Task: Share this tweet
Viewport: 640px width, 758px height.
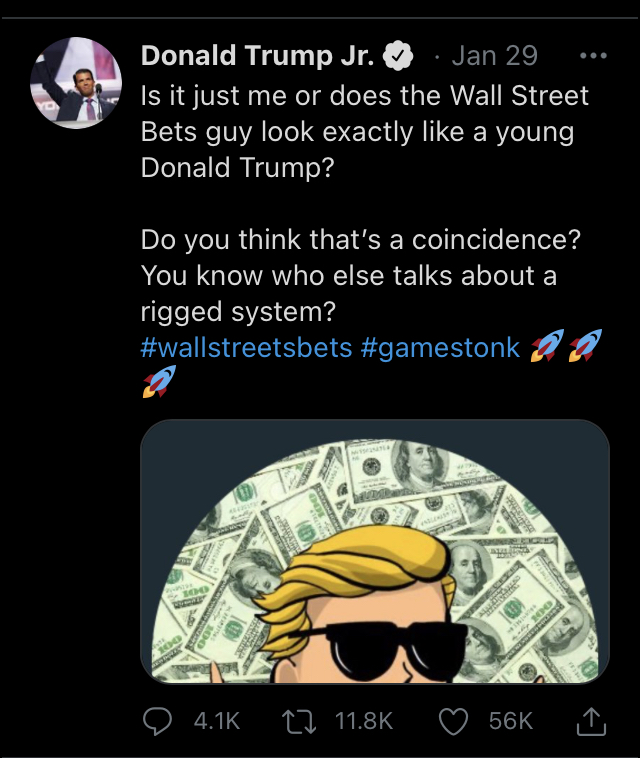Action: pos(592,720)
